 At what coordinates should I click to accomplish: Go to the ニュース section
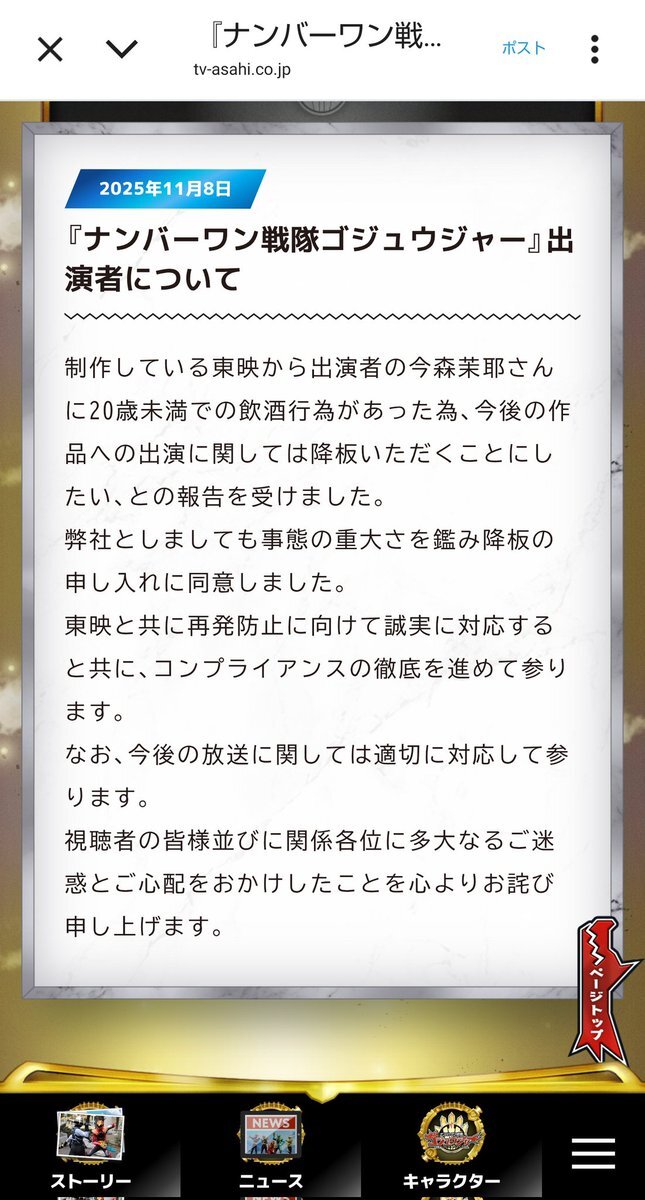point(269,1148)
